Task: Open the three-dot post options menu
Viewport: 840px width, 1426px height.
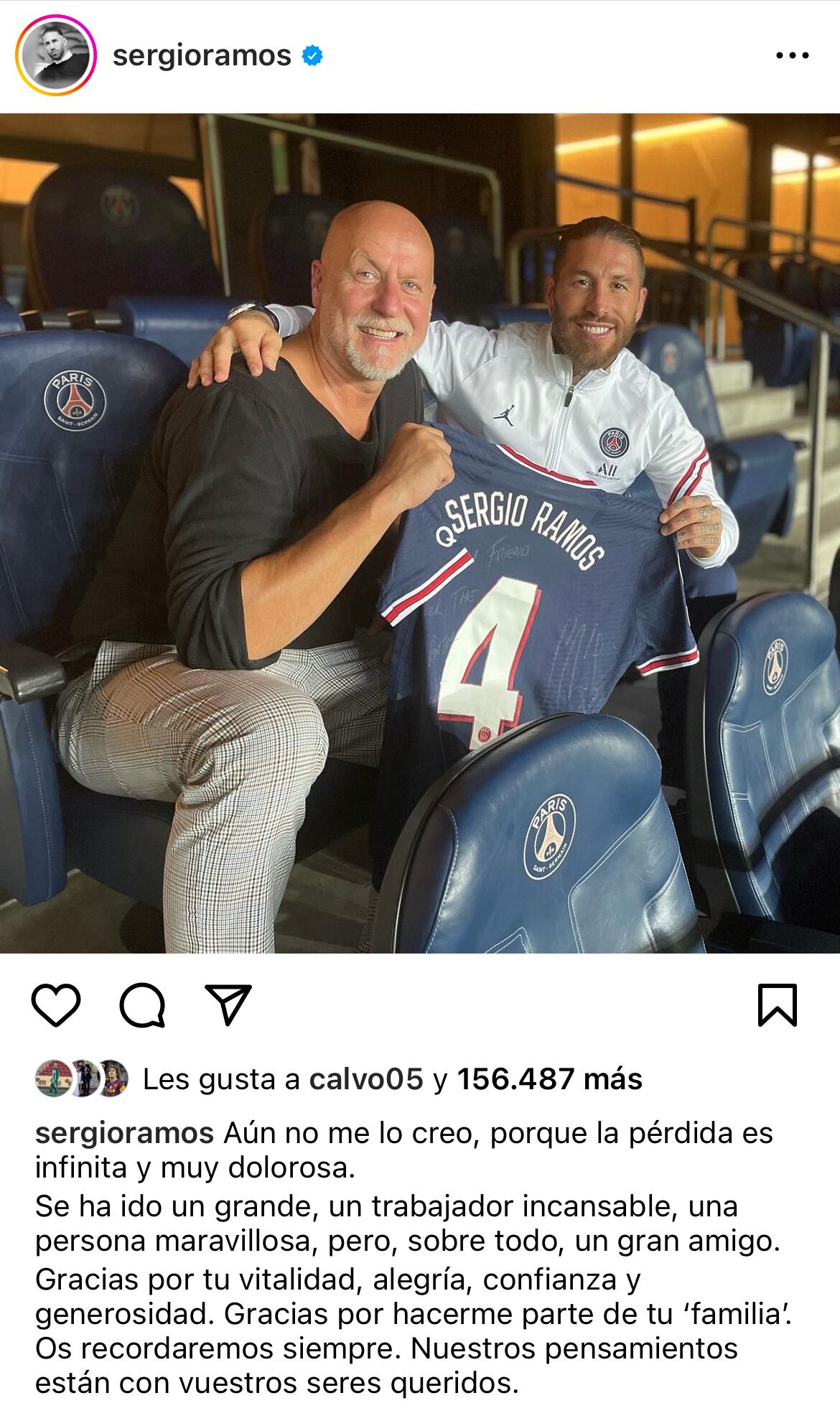Action: click(x=793, y=56)
